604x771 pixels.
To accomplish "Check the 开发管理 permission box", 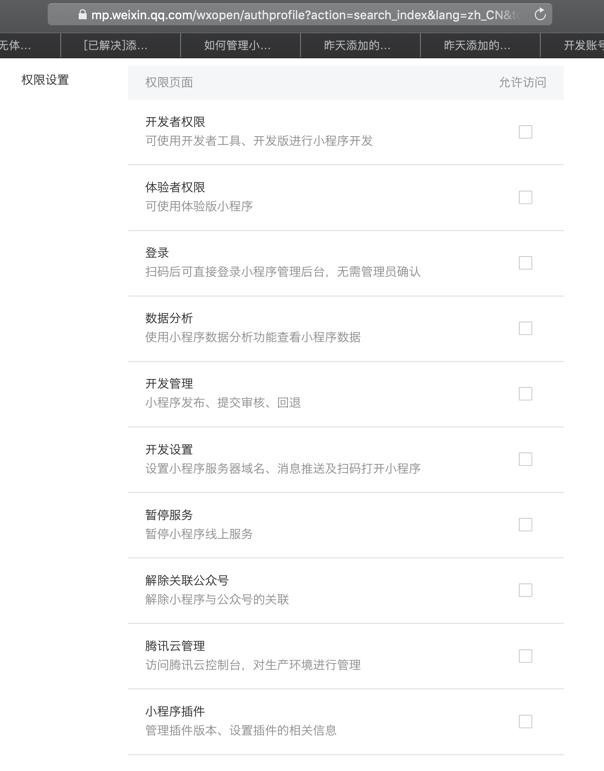I will tap(525, 394).
